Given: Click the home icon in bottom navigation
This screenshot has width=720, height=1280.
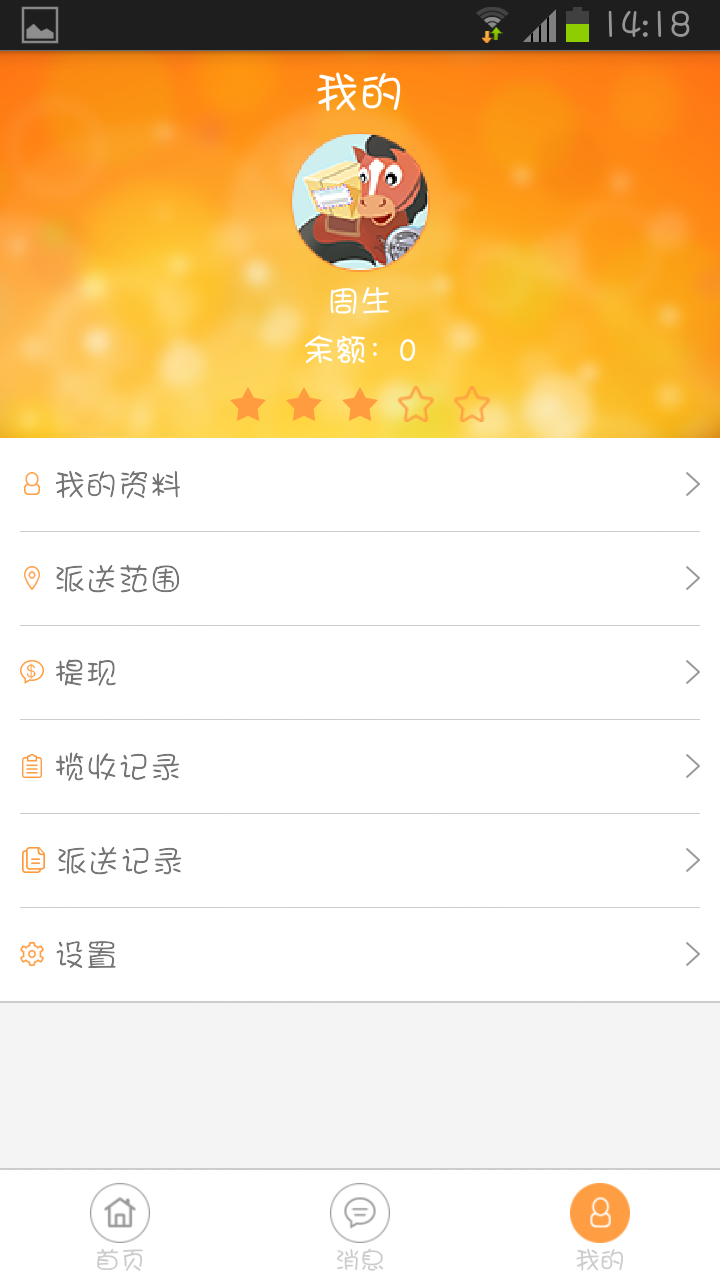Looking at the screenshot, I should point(119,1211).
